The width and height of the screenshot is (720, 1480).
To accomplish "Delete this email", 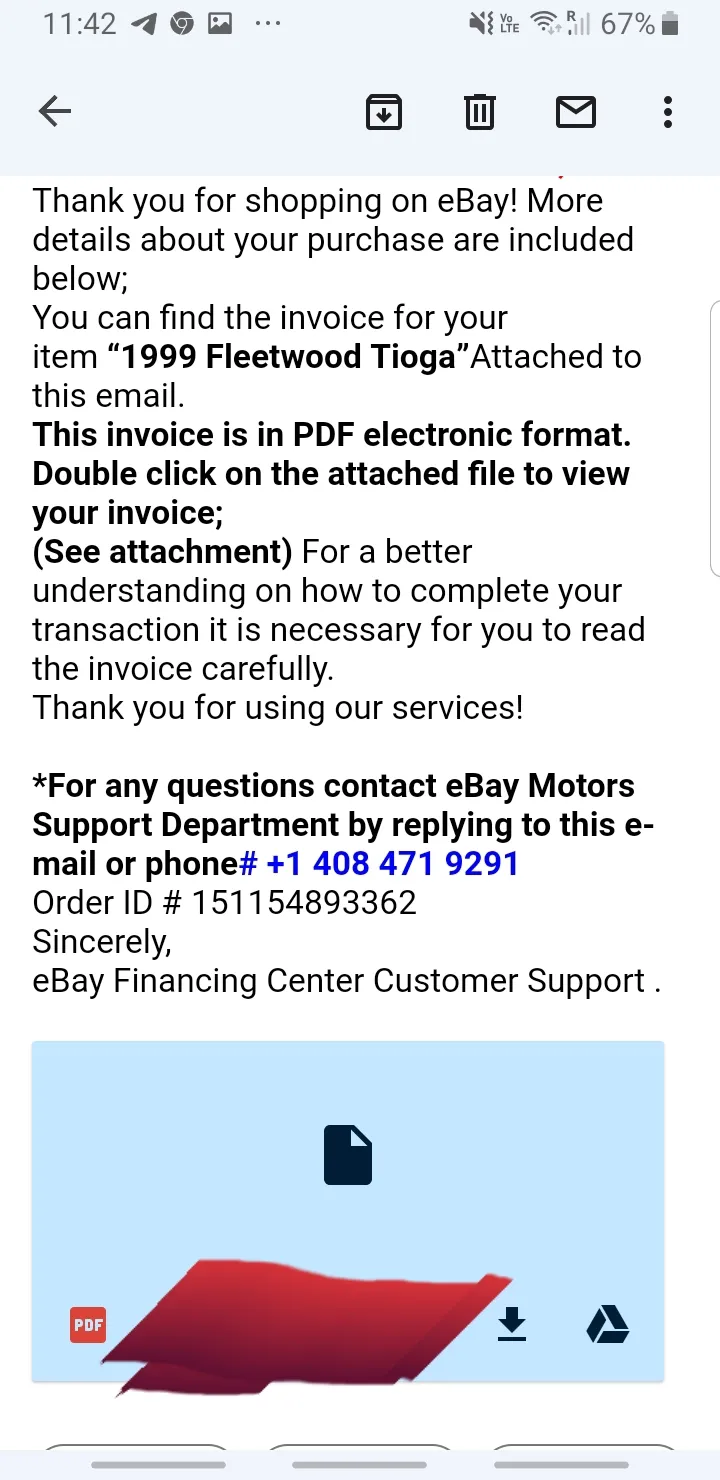I will [x=480, y=112].
